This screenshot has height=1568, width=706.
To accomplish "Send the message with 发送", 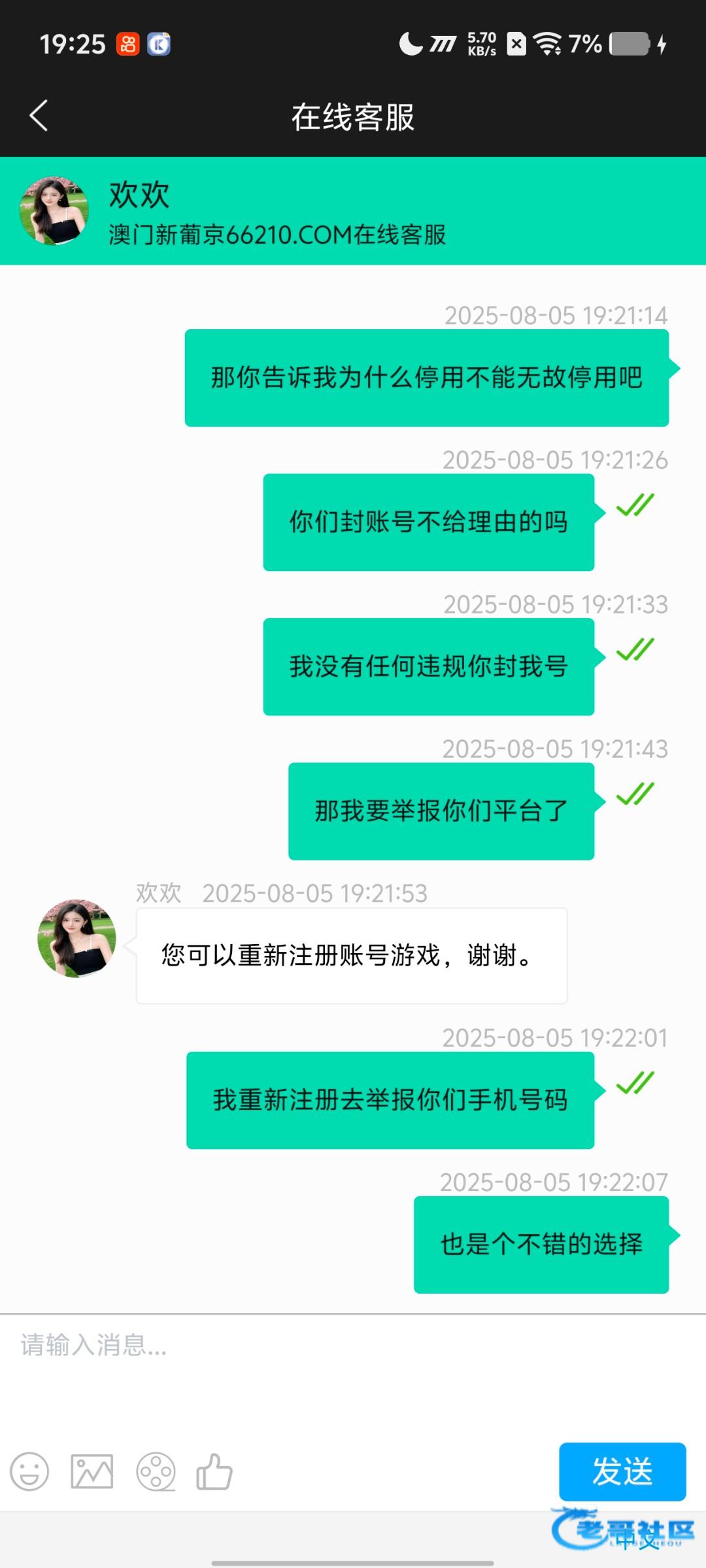I will (622, 1471).
